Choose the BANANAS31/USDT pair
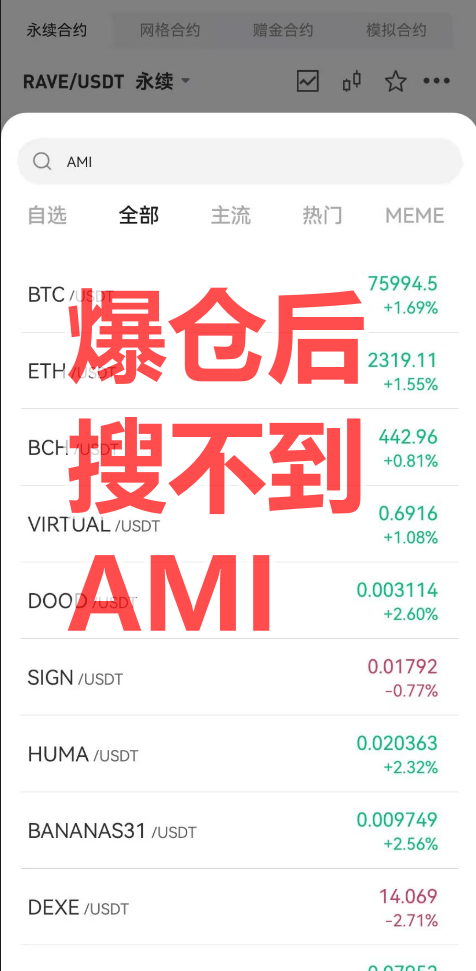 pyautogui.click(x=240, y=831)
